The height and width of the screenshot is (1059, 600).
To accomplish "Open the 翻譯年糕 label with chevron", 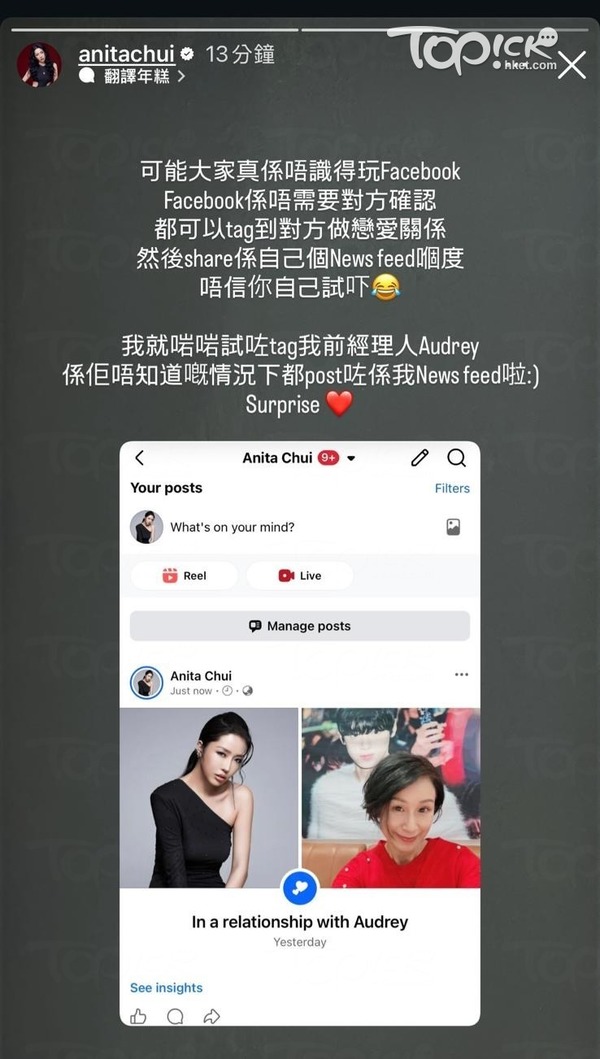I will tap(136, 76).
